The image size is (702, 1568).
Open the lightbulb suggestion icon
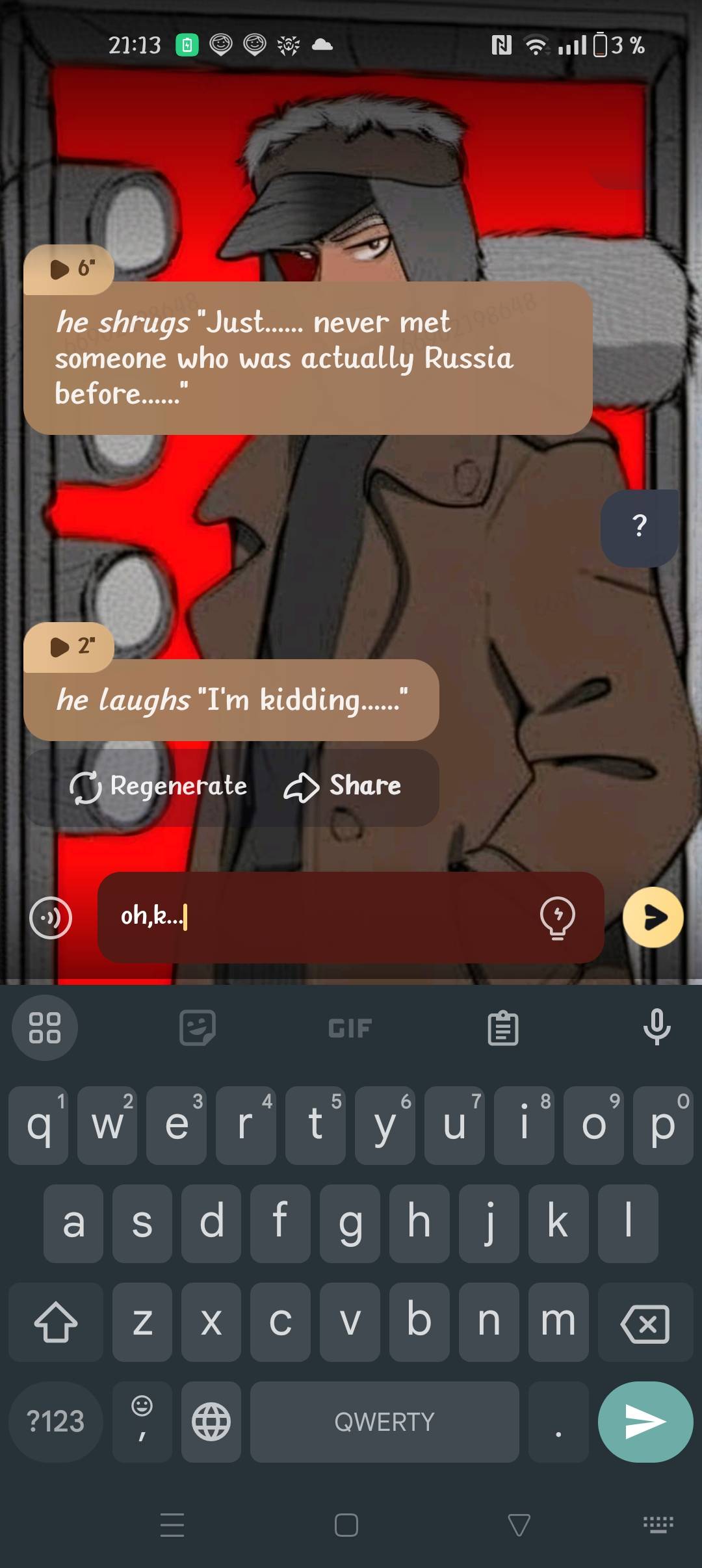[558, 917]
